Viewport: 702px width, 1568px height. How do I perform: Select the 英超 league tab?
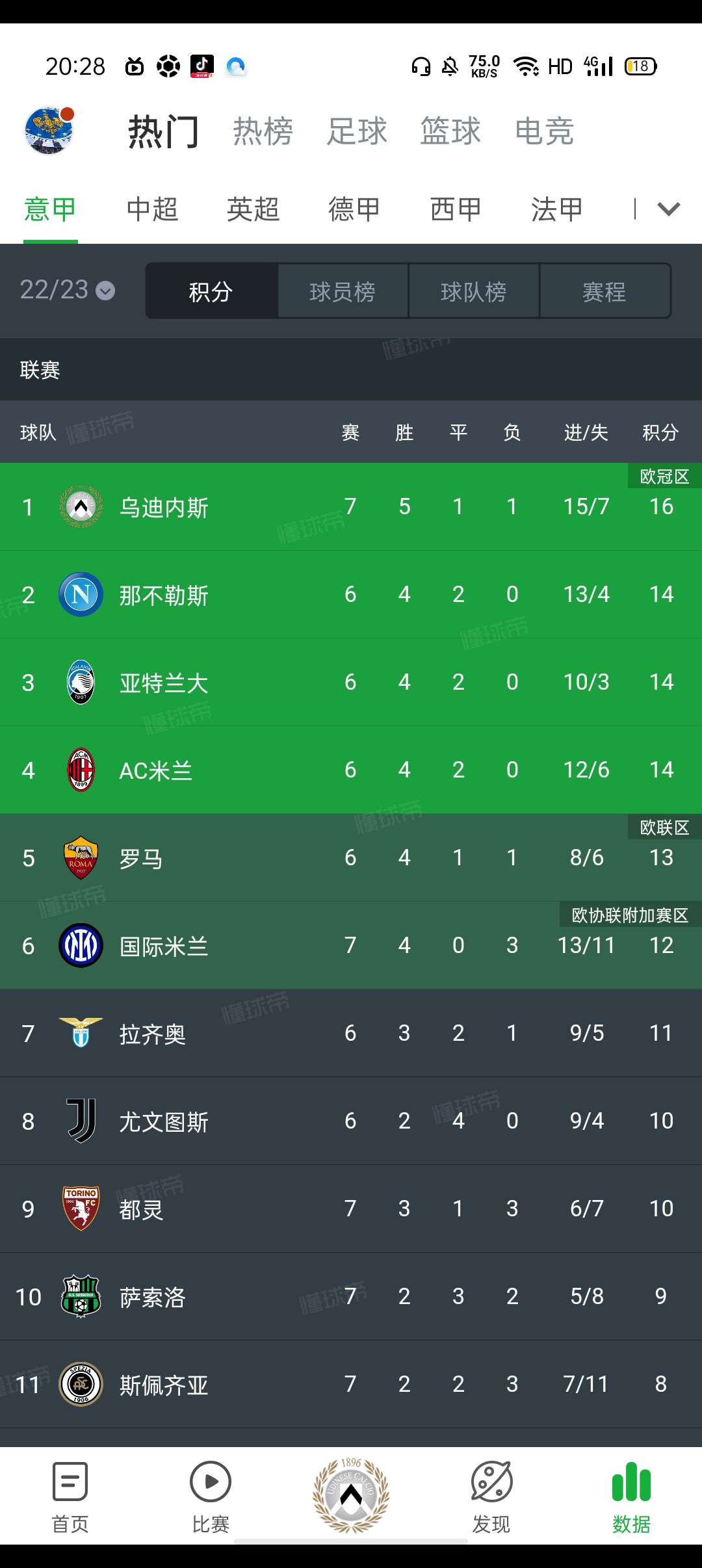coord(253,209)
